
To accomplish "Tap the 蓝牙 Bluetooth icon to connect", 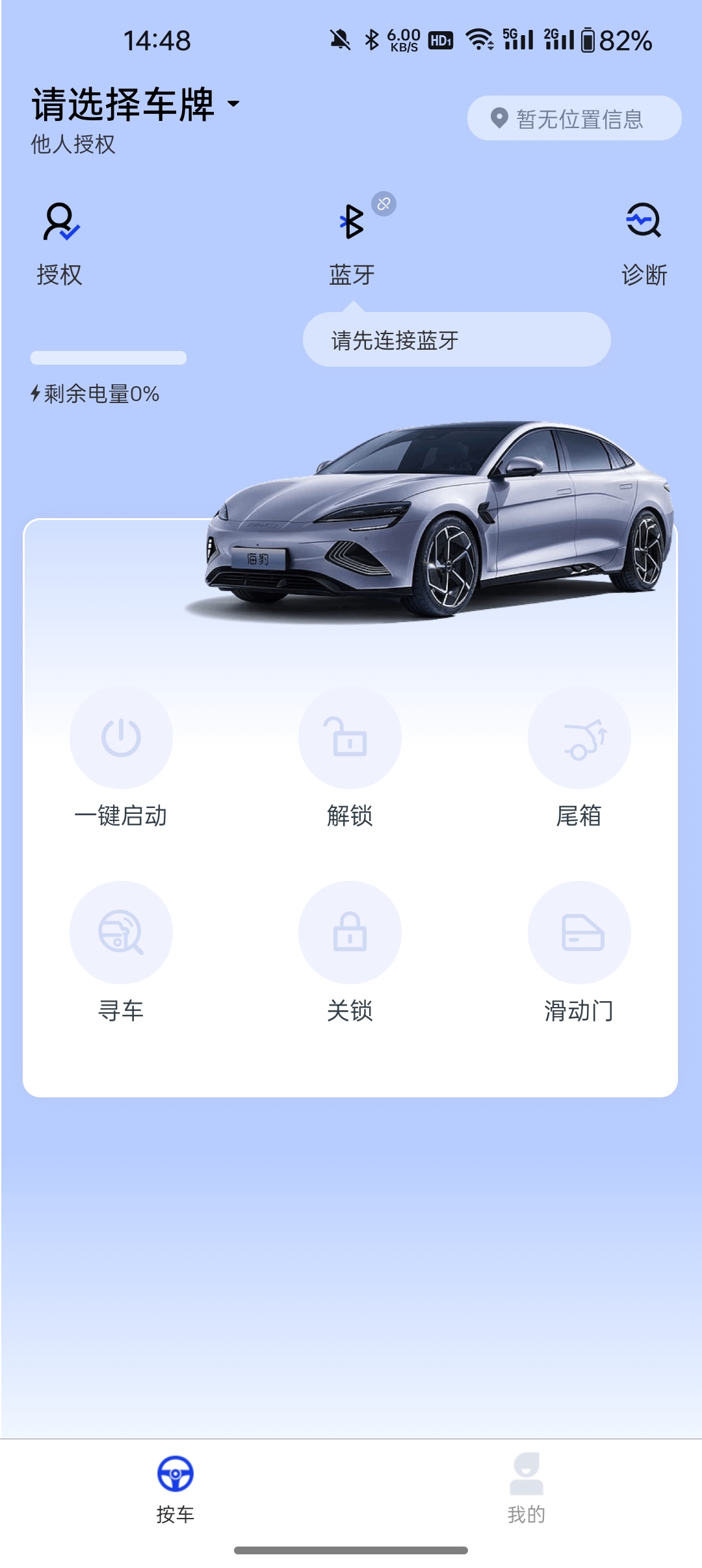I will 352,222.
